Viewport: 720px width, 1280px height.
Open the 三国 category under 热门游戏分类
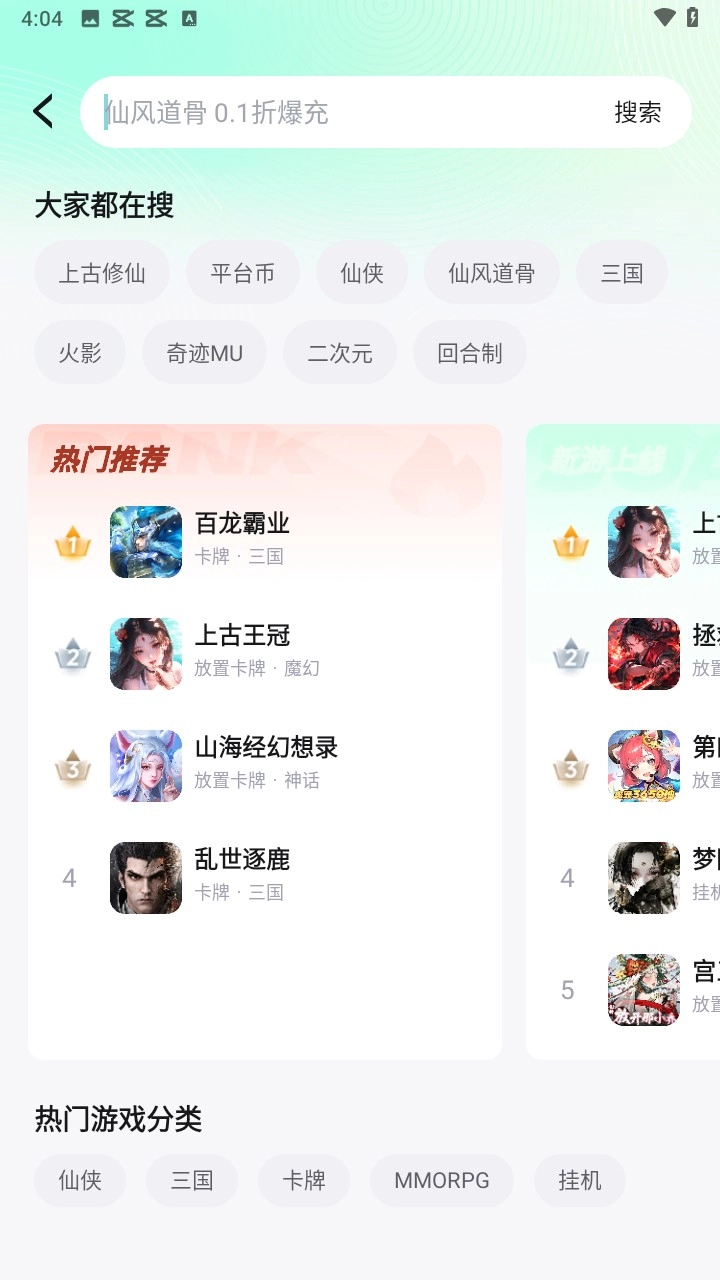(192, 1181)
